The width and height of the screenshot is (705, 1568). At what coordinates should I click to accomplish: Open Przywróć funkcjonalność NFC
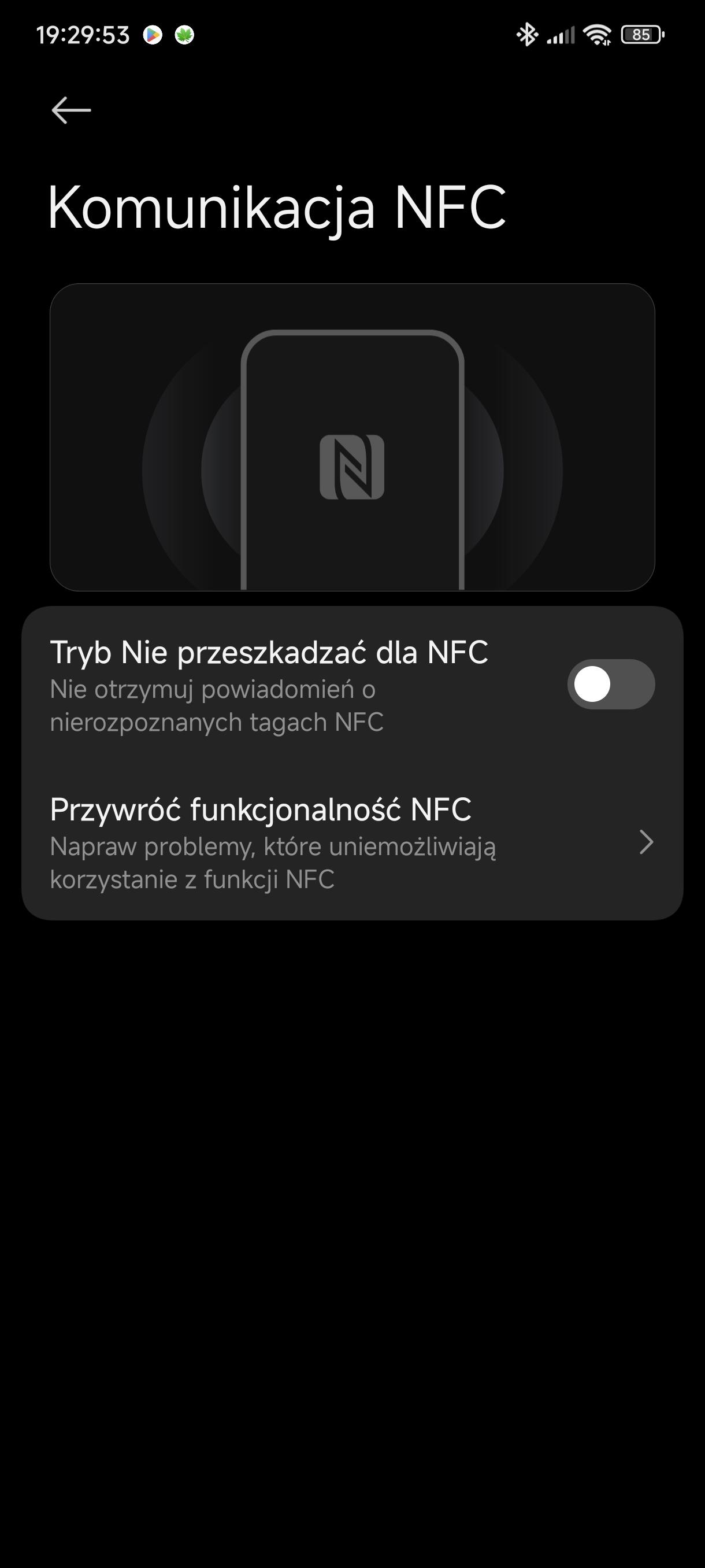point(351,842)
